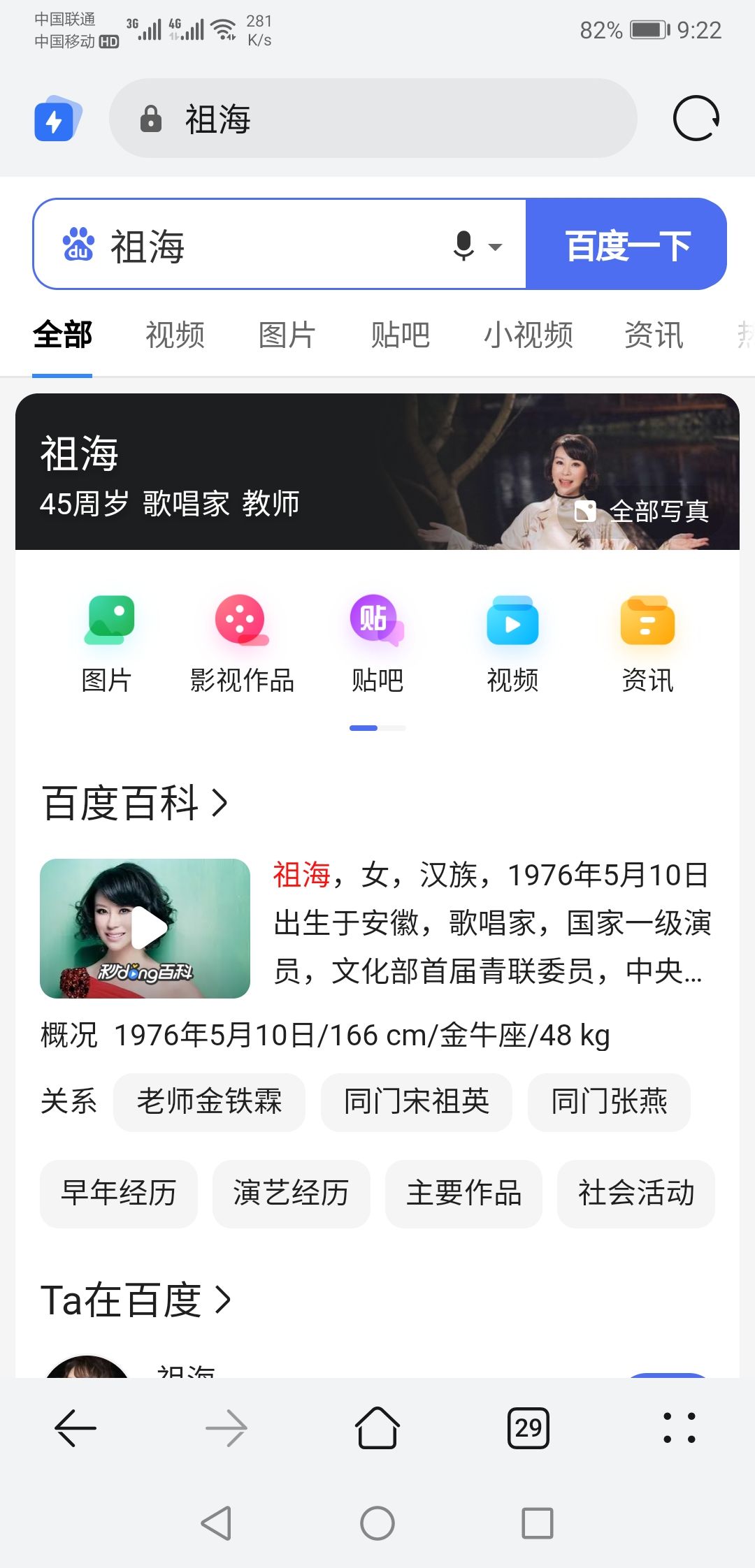This screenshot has width=755, height=1568.
Task: Open the browser tab switcher showing 29
Action: [x=528, y=1428]
